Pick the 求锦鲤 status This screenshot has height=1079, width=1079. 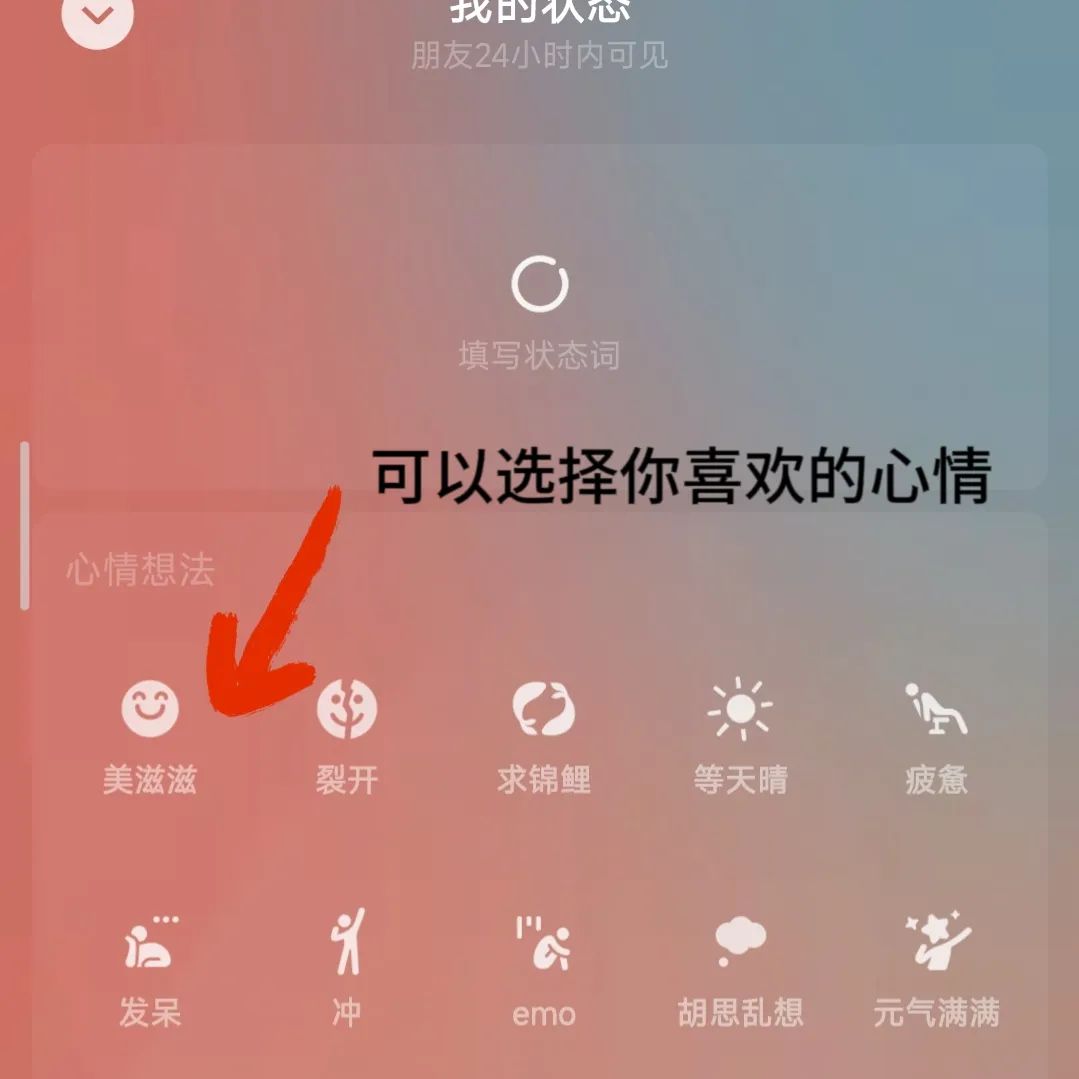544,737
